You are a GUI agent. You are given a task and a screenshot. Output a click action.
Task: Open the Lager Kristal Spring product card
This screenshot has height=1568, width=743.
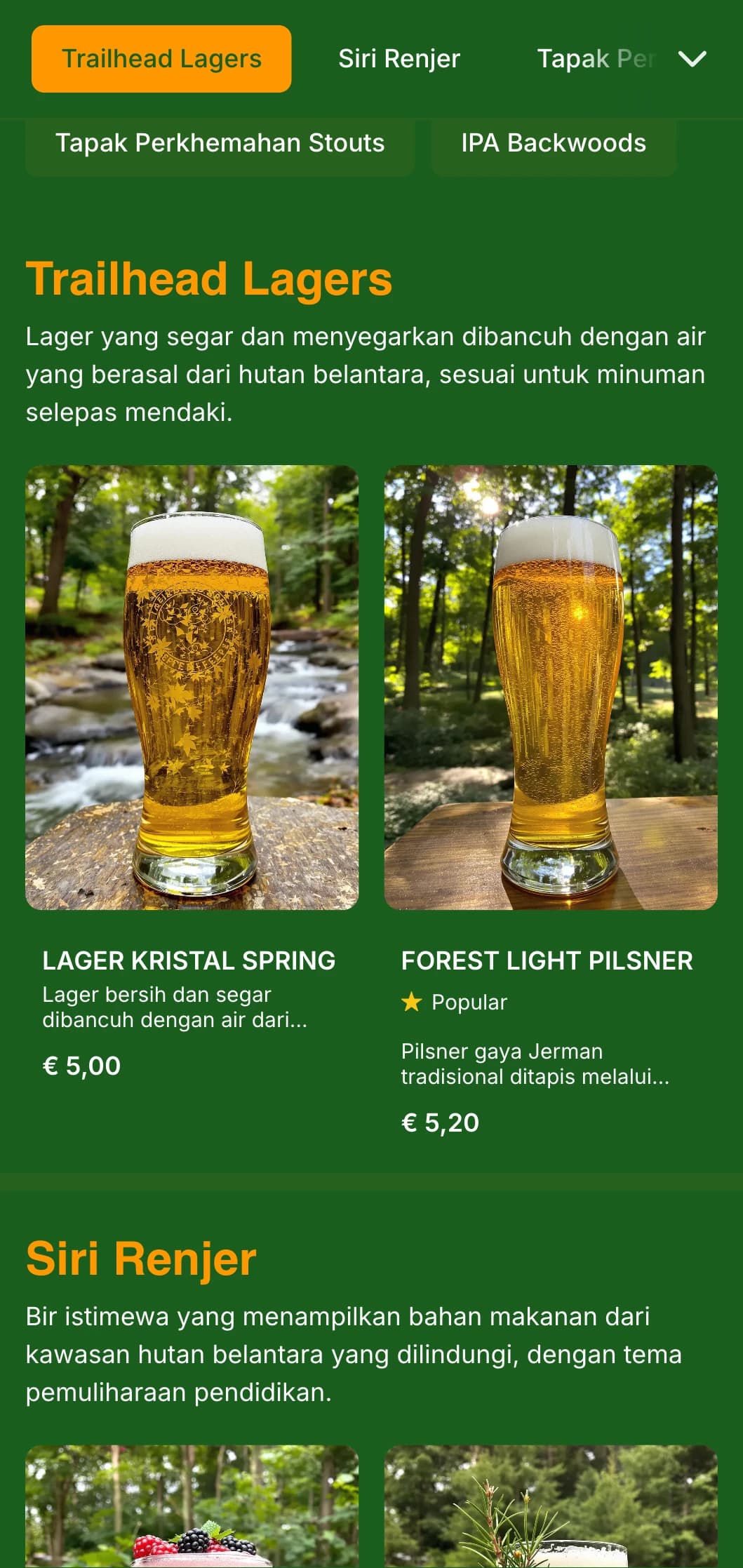(x=192, y=772)
